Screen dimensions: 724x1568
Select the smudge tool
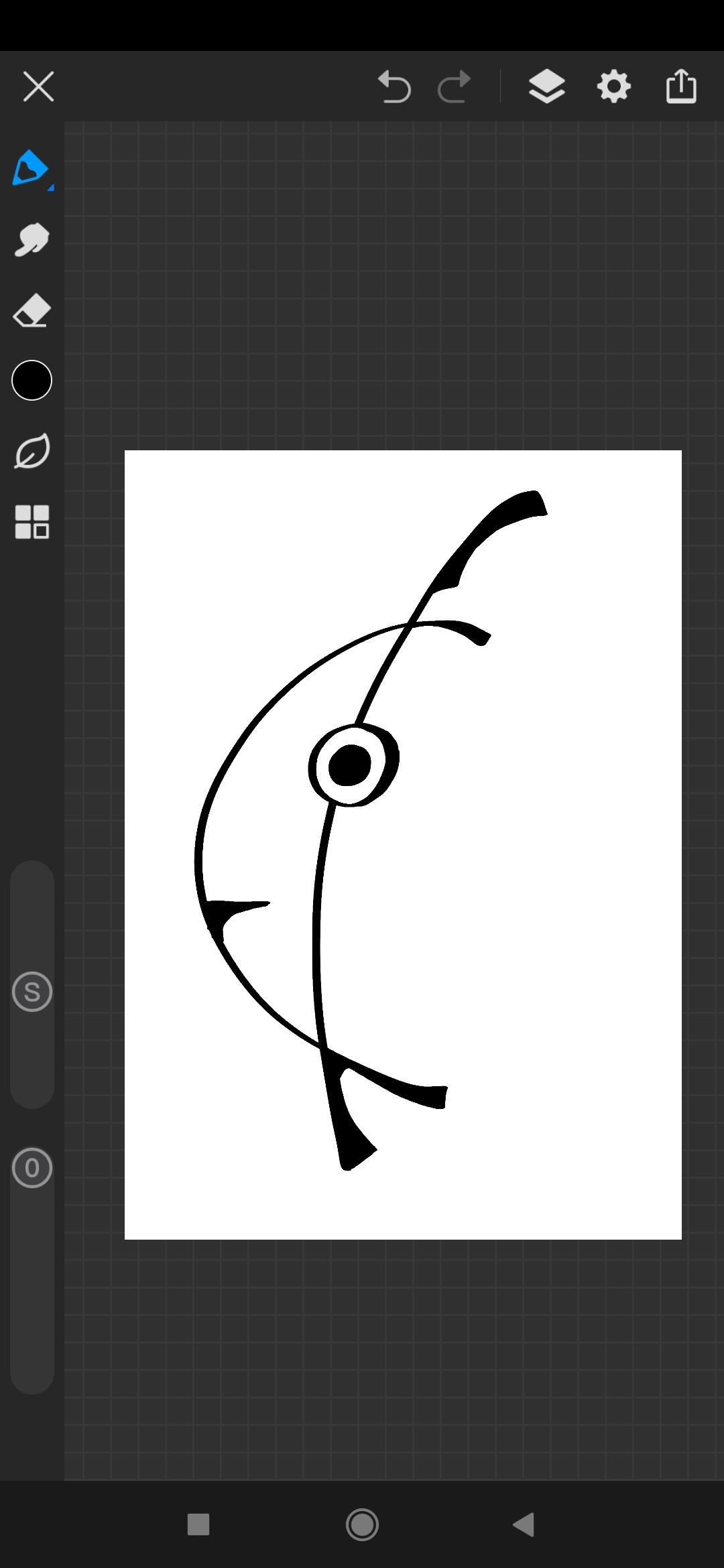click(x=32, y=240)
